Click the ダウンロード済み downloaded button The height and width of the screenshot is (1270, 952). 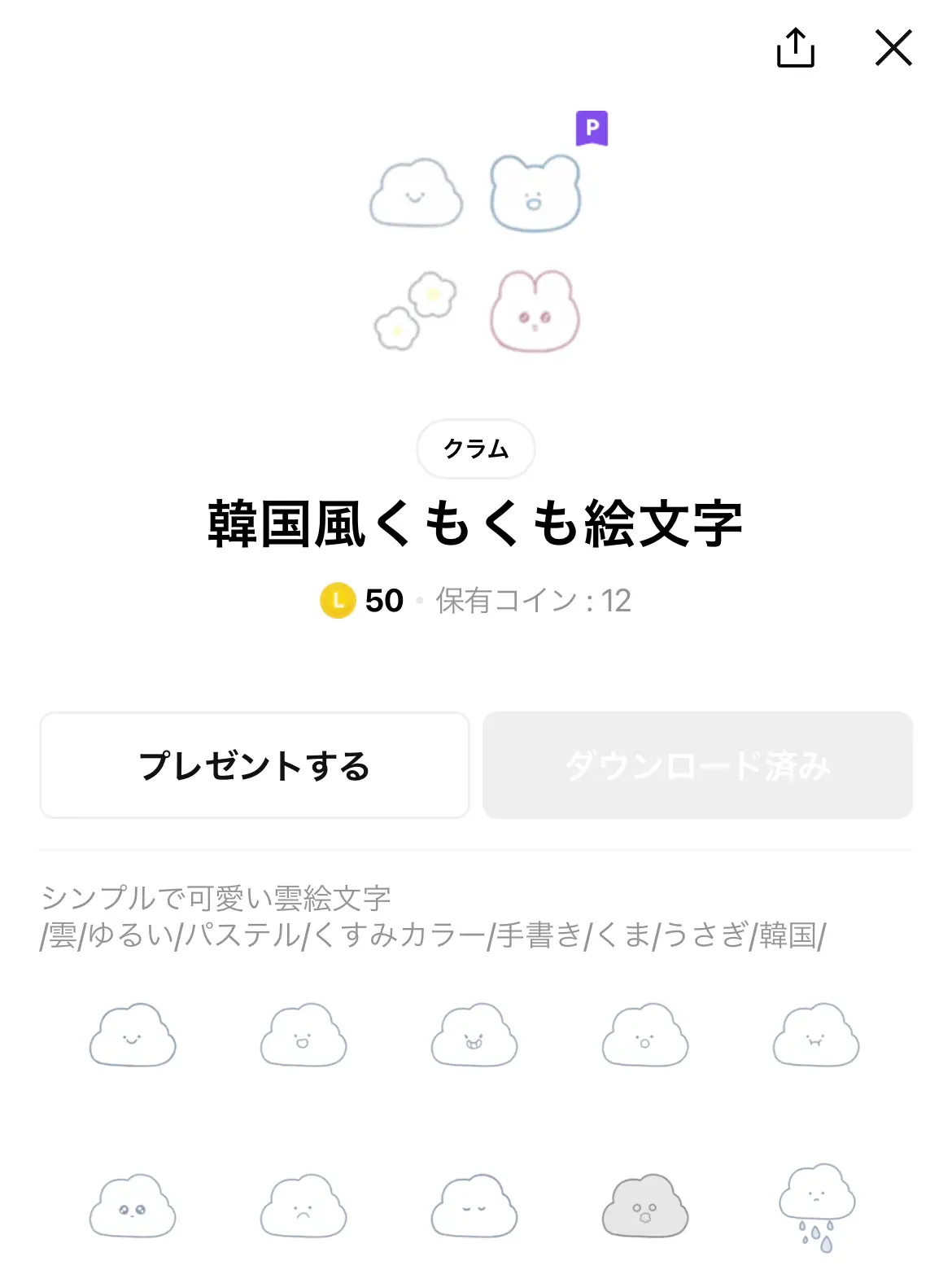point(697,764)
